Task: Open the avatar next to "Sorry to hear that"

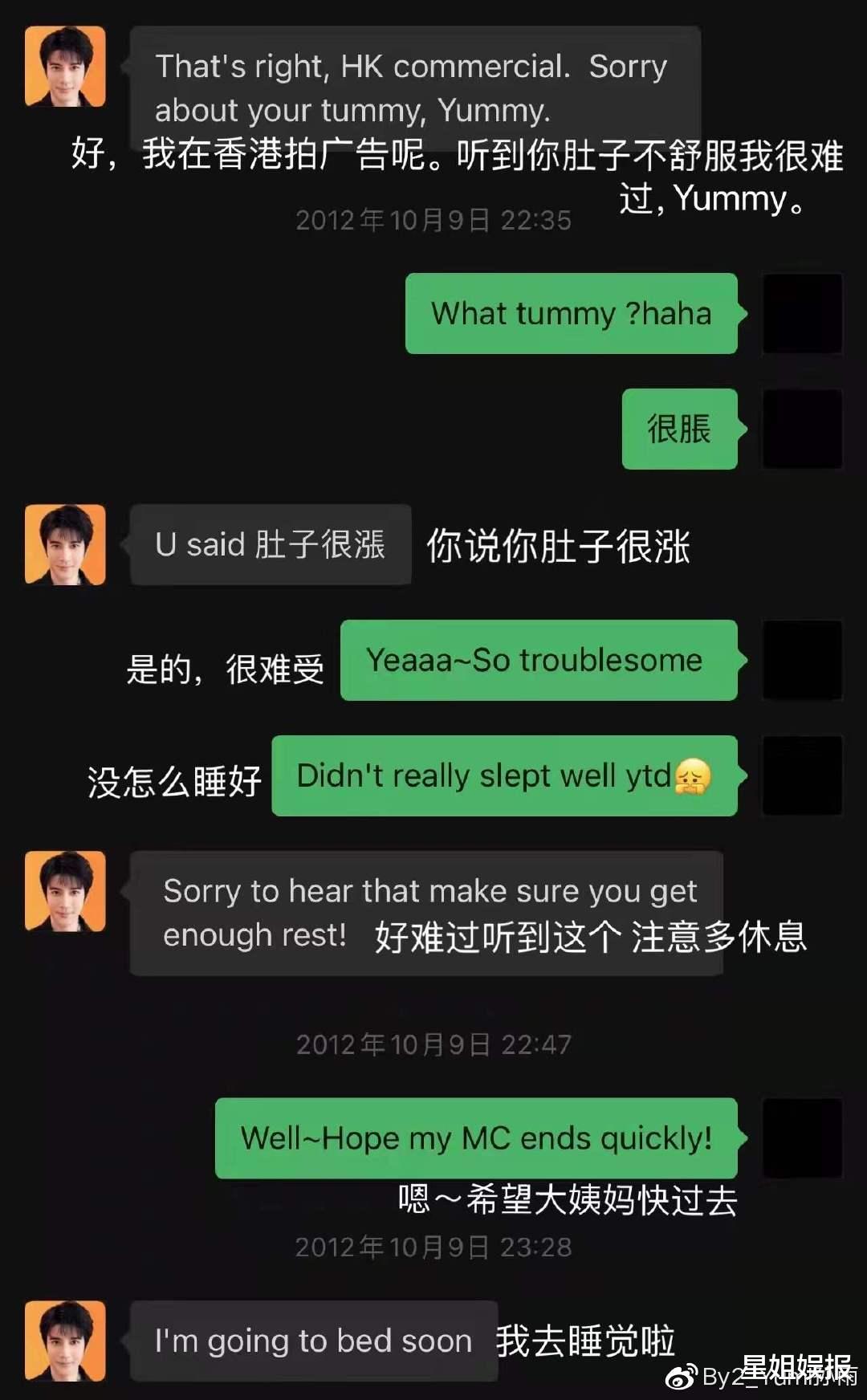Action: pos(64,893)
